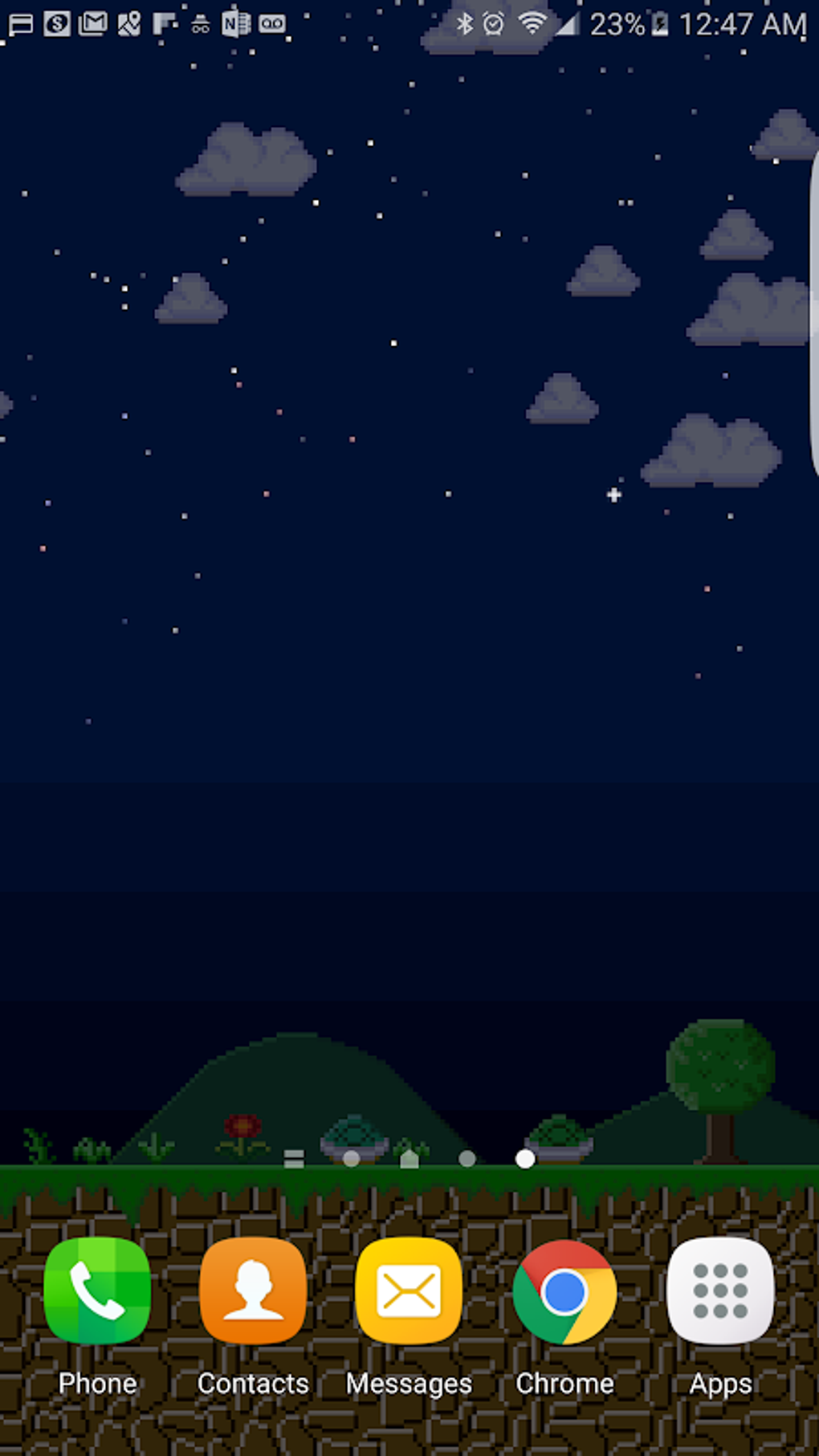Image resolution: width=819 pixels, height=1456 pixels.
Task: Tap the Google Maps notification icon
Action: tap(127, 22)
